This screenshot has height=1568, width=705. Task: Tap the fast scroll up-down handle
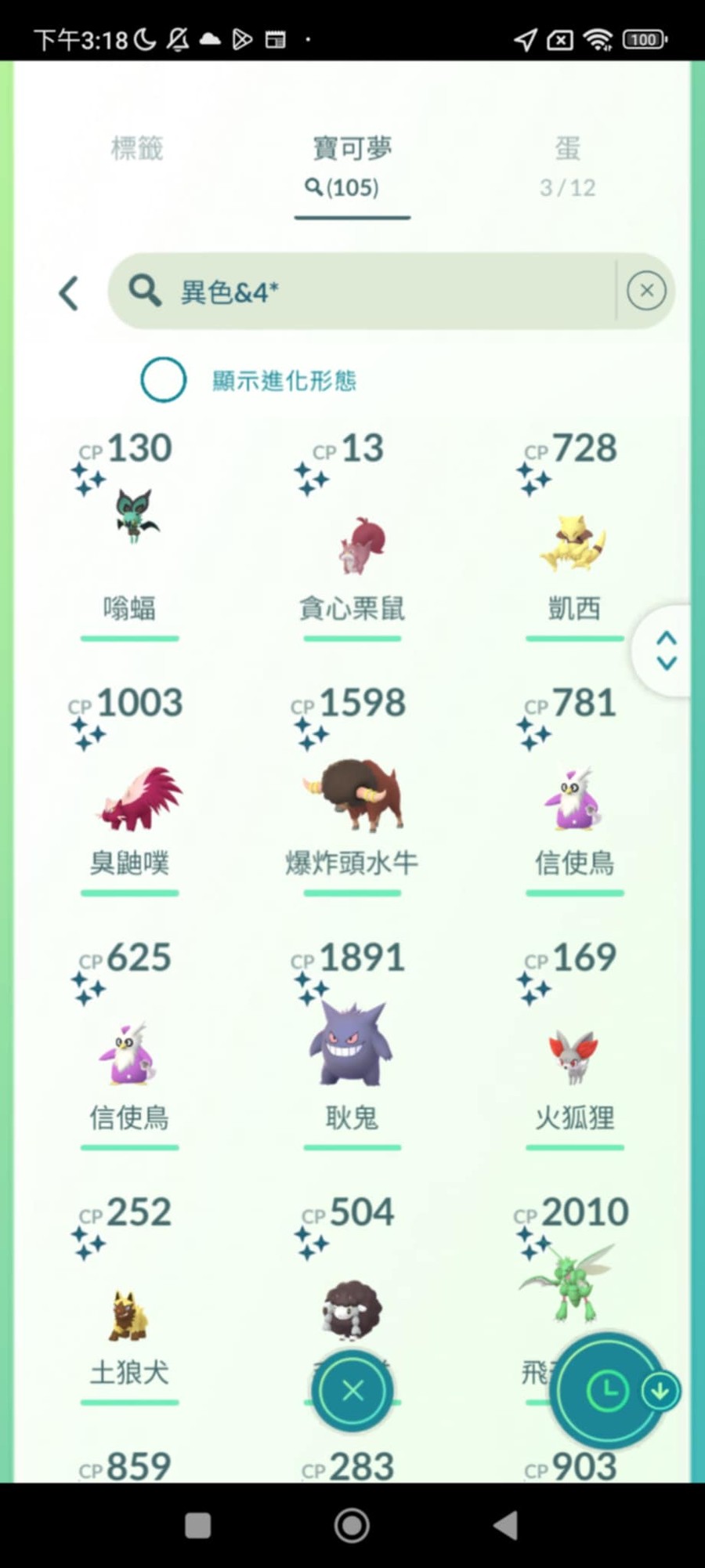point(666,650)
